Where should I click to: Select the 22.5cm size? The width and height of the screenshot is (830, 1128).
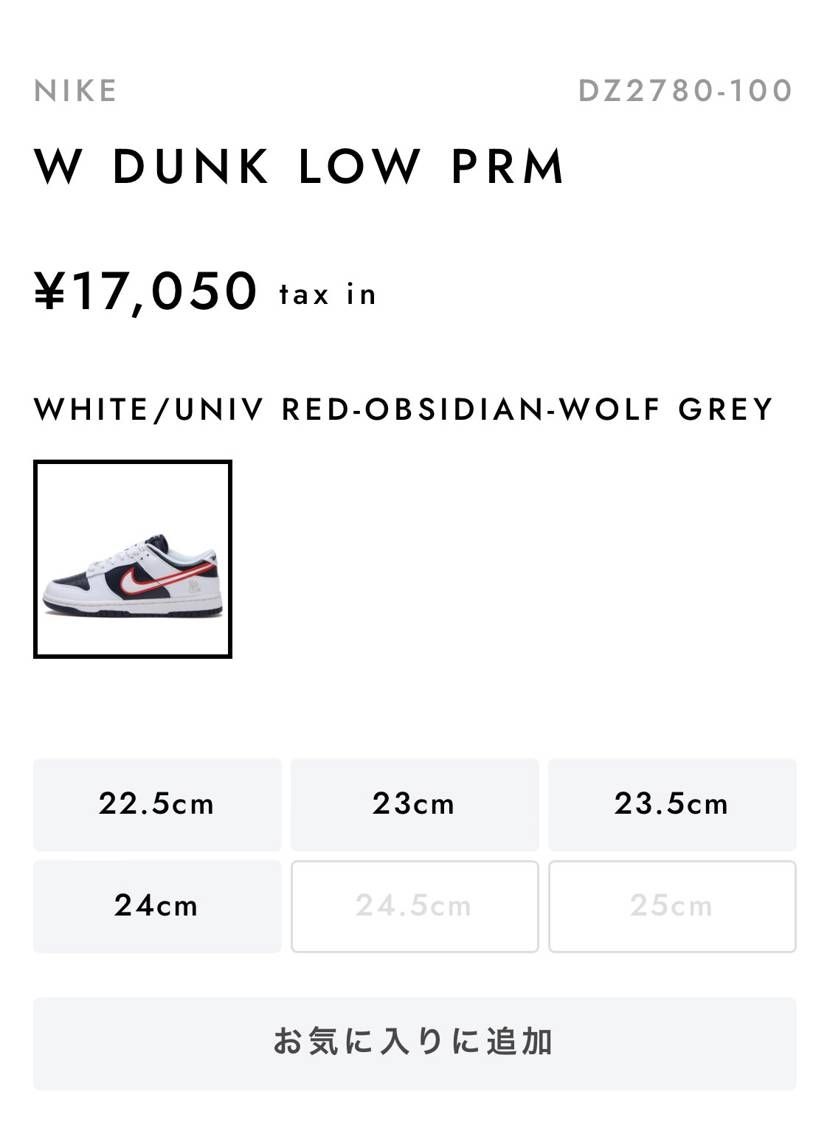coord(157,804)
